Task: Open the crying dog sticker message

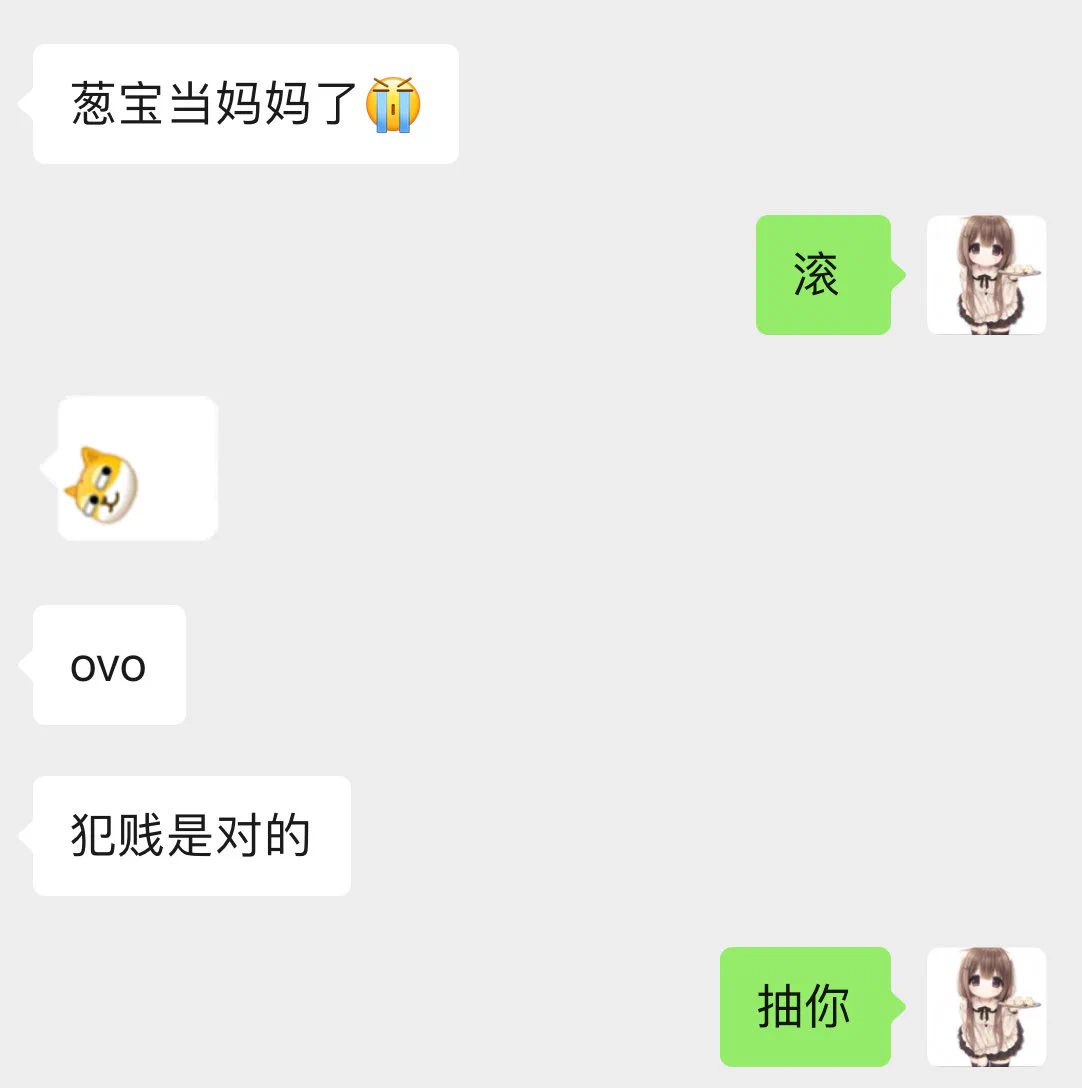Action: (x=137, y=468)
